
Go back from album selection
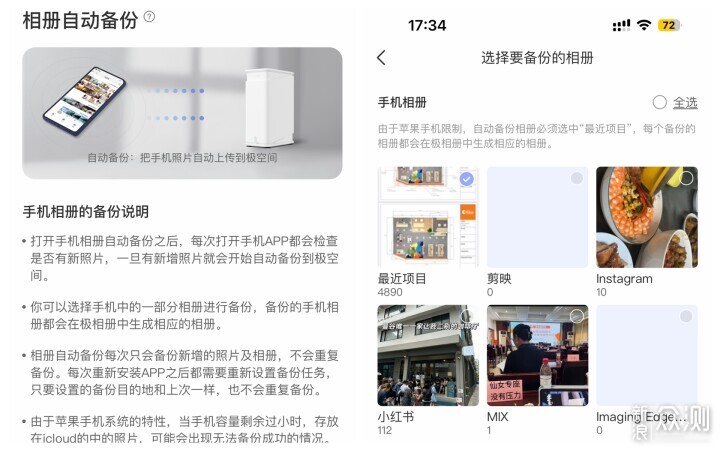381,58
